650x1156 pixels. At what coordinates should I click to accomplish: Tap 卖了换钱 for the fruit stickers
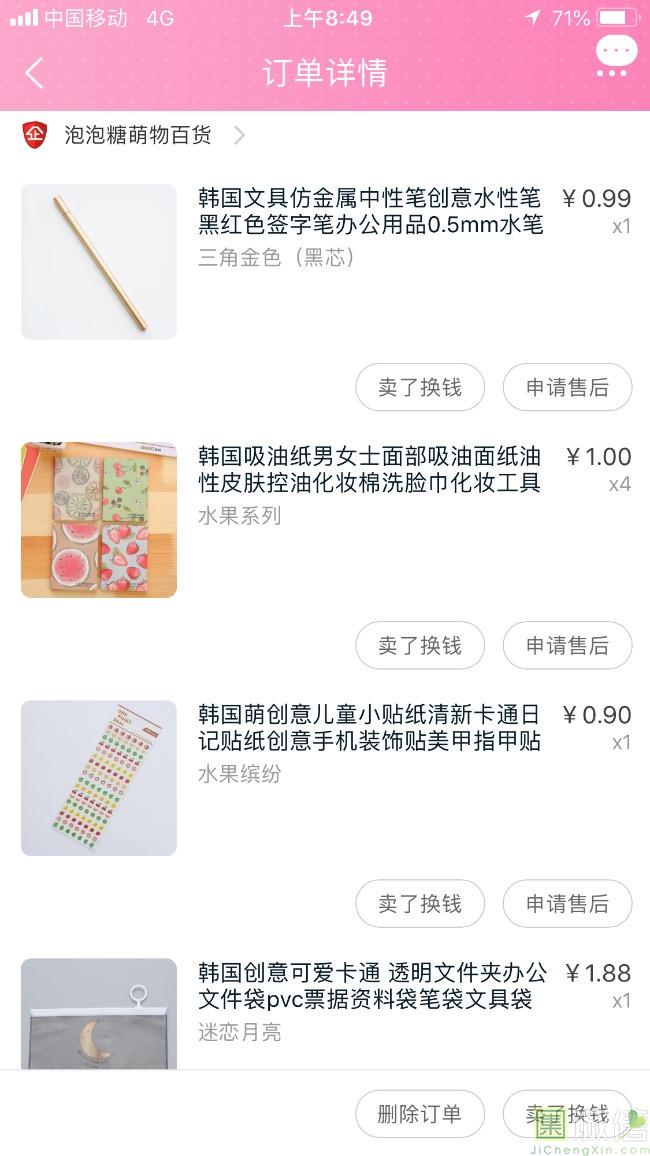tap(420, 903)
